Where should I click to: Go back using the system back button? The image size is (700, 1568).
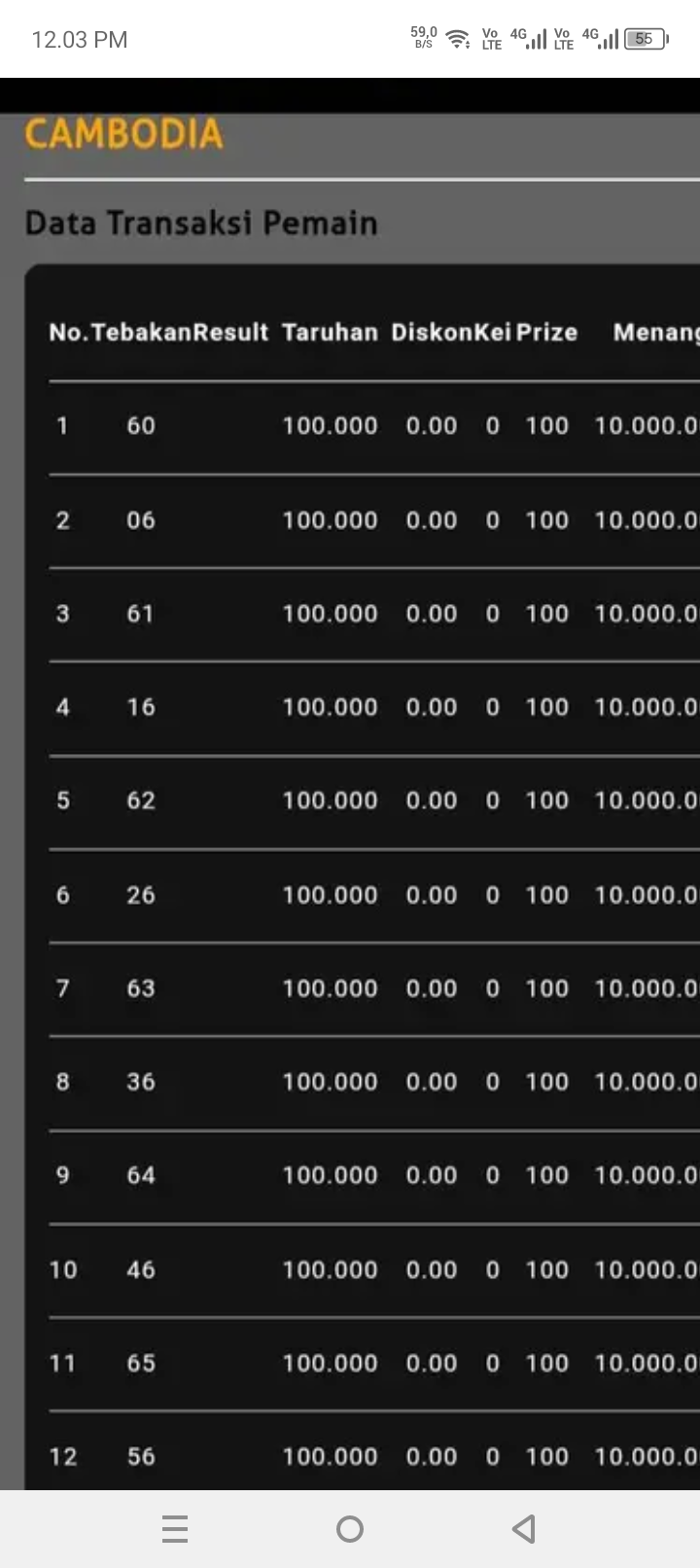coord(524,1529)
